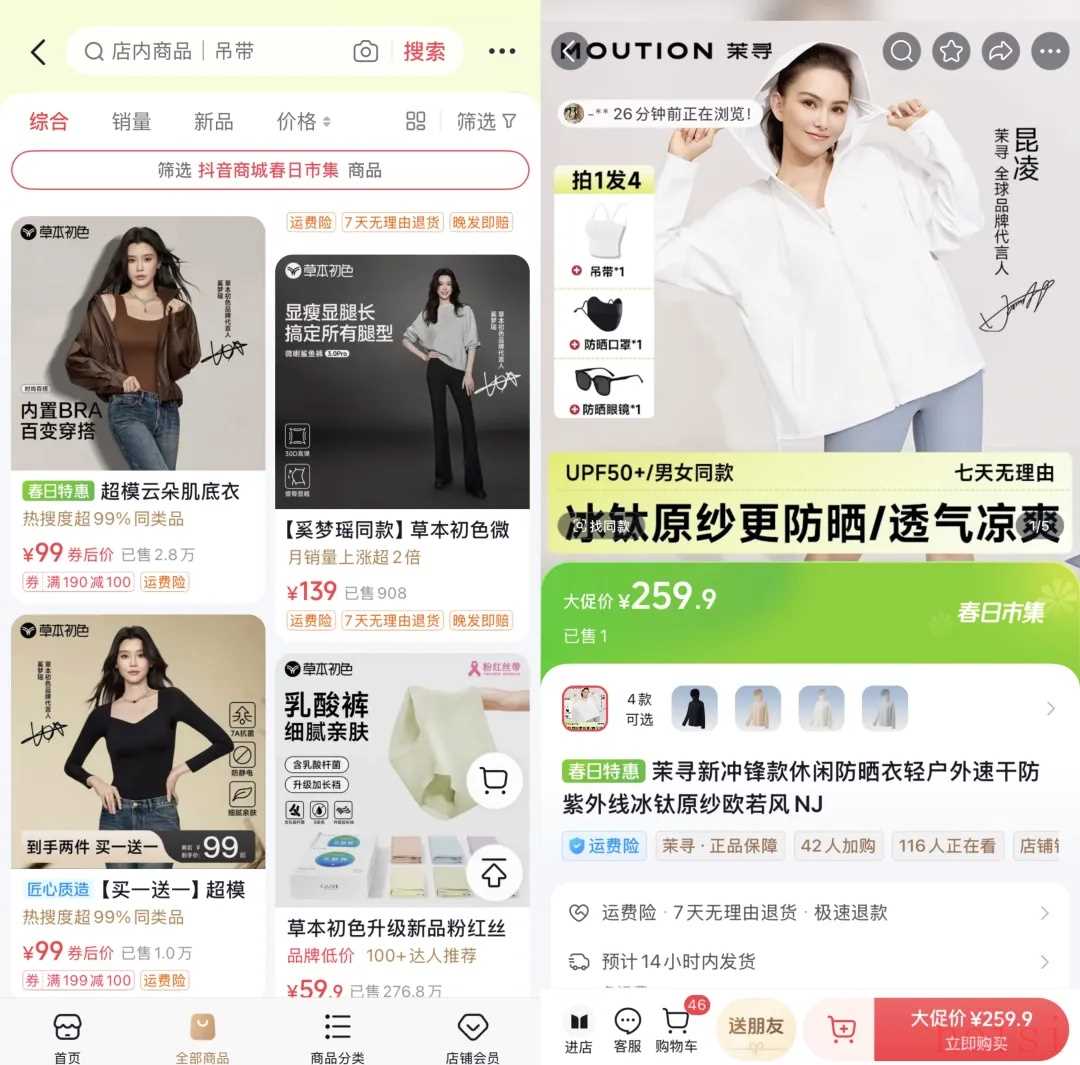The image size is (1080, 1065).
Task: Open camera search in the search box
Action: [366, 52]
